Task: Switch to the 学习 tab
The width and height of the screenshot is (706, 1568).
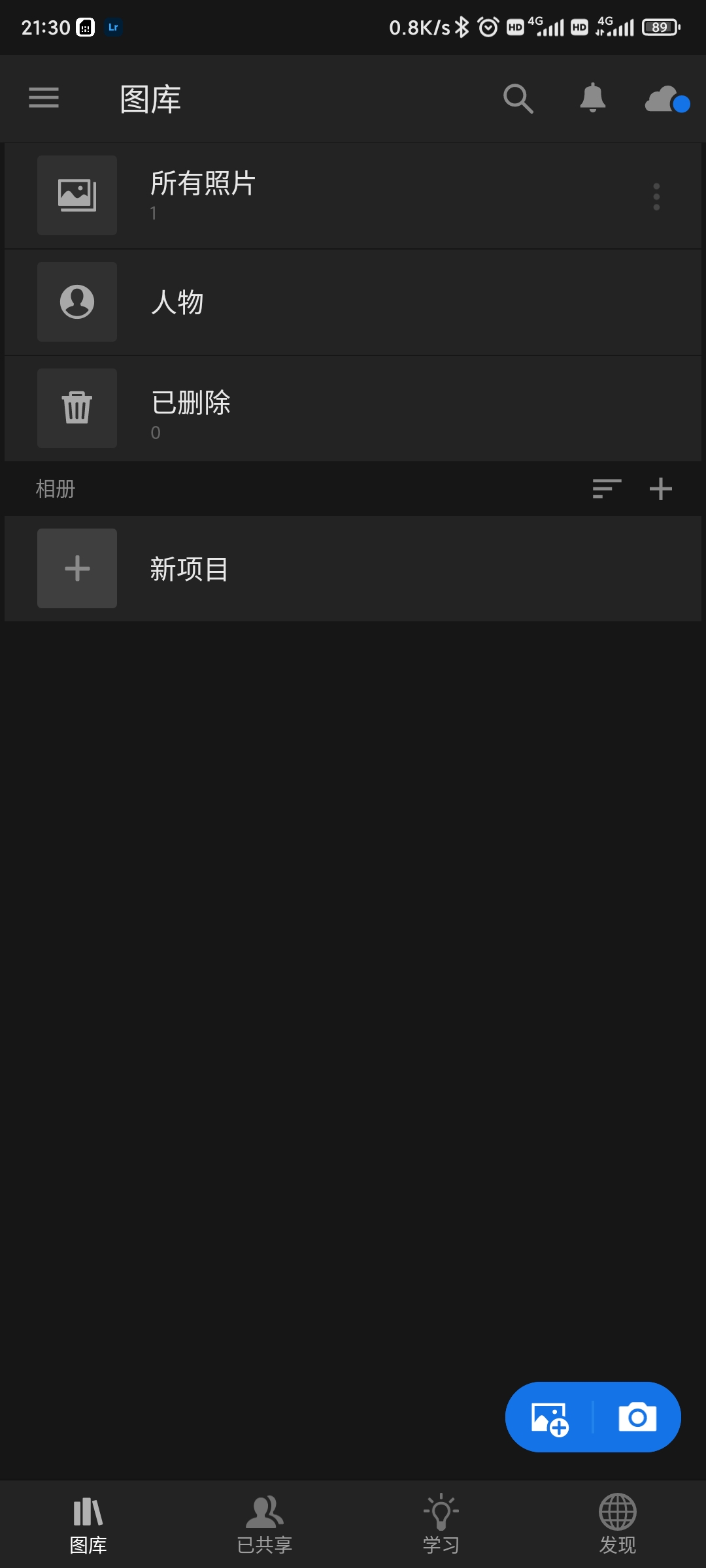Action: point(441,1525)
